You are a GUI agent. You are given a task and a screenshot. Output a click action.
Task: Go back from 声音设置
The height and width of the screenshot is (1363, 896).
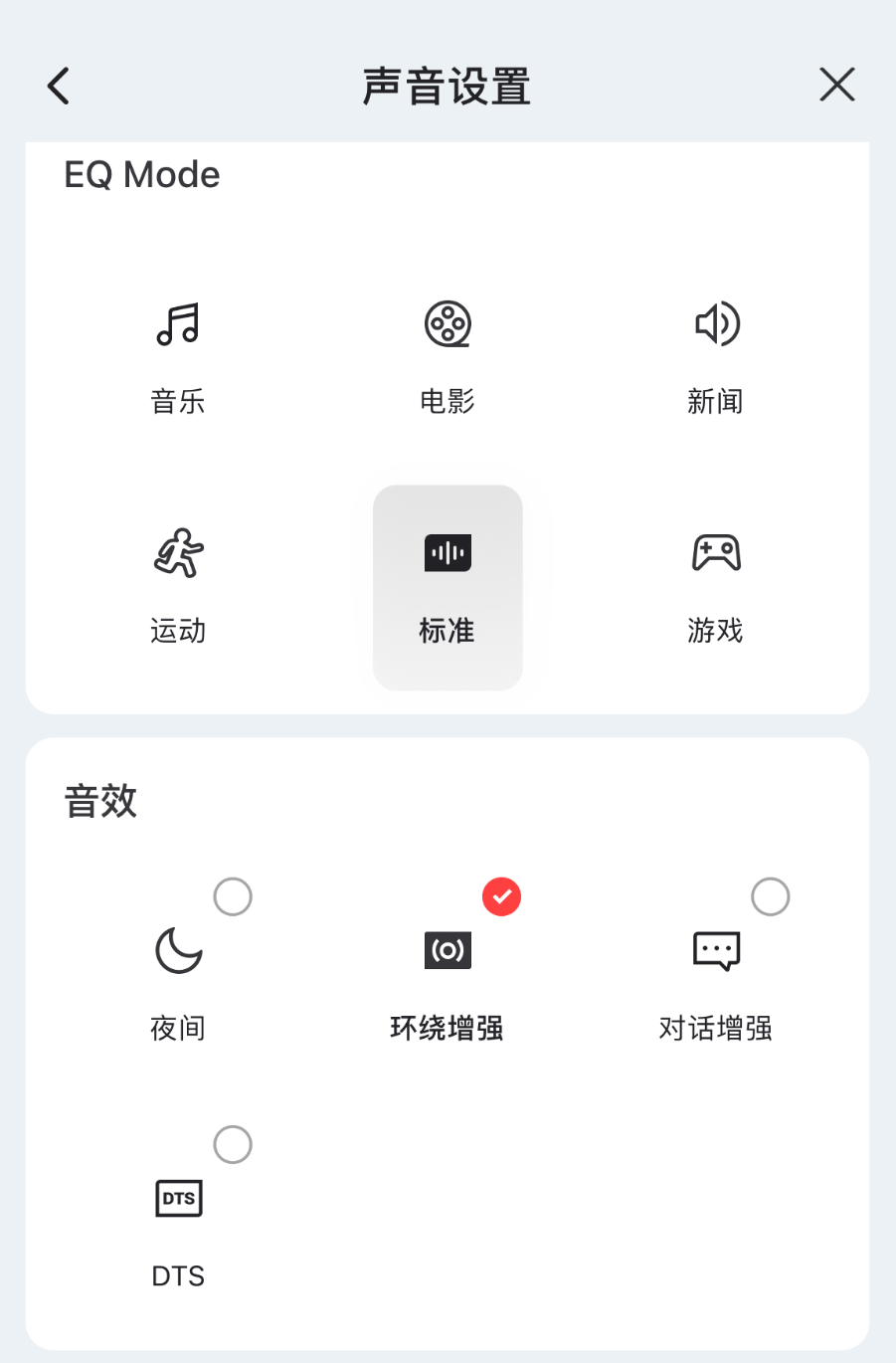click(59, 86)
